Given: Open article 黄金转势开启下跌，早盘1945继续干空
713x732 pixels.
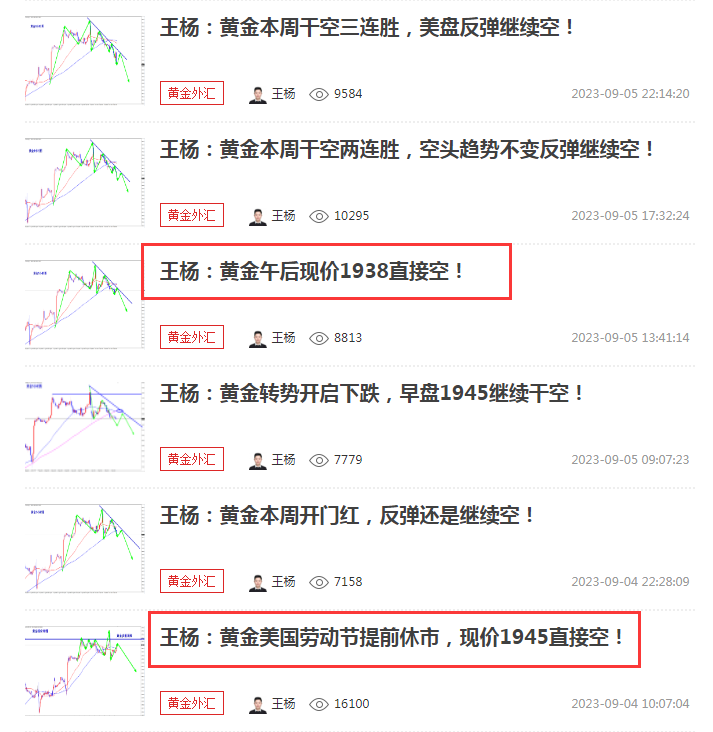Looking at the screenshot, I should coord(372,393).
